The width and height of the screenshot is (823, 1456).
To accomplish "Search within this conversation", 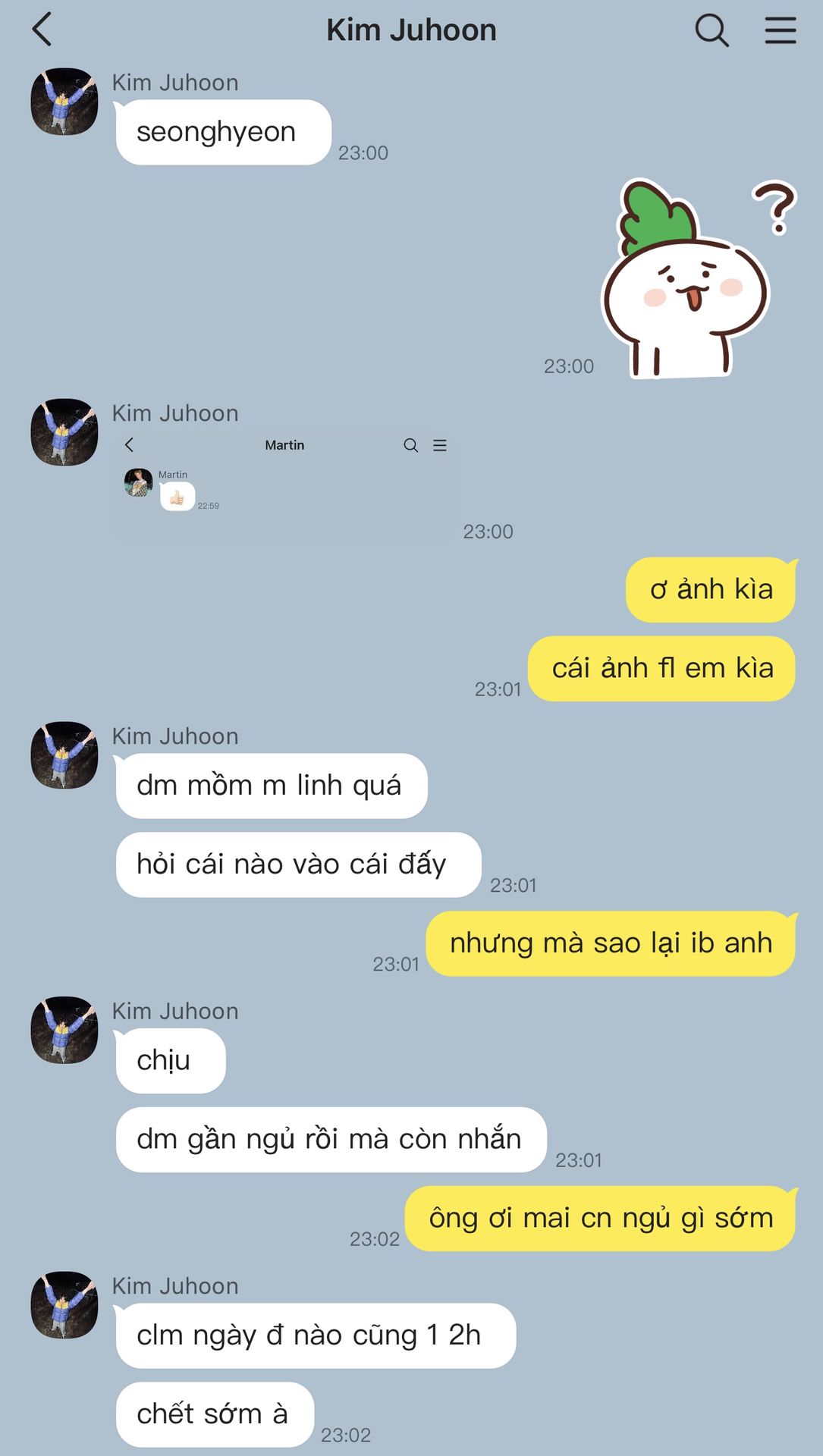I will [x=711, y=31].
